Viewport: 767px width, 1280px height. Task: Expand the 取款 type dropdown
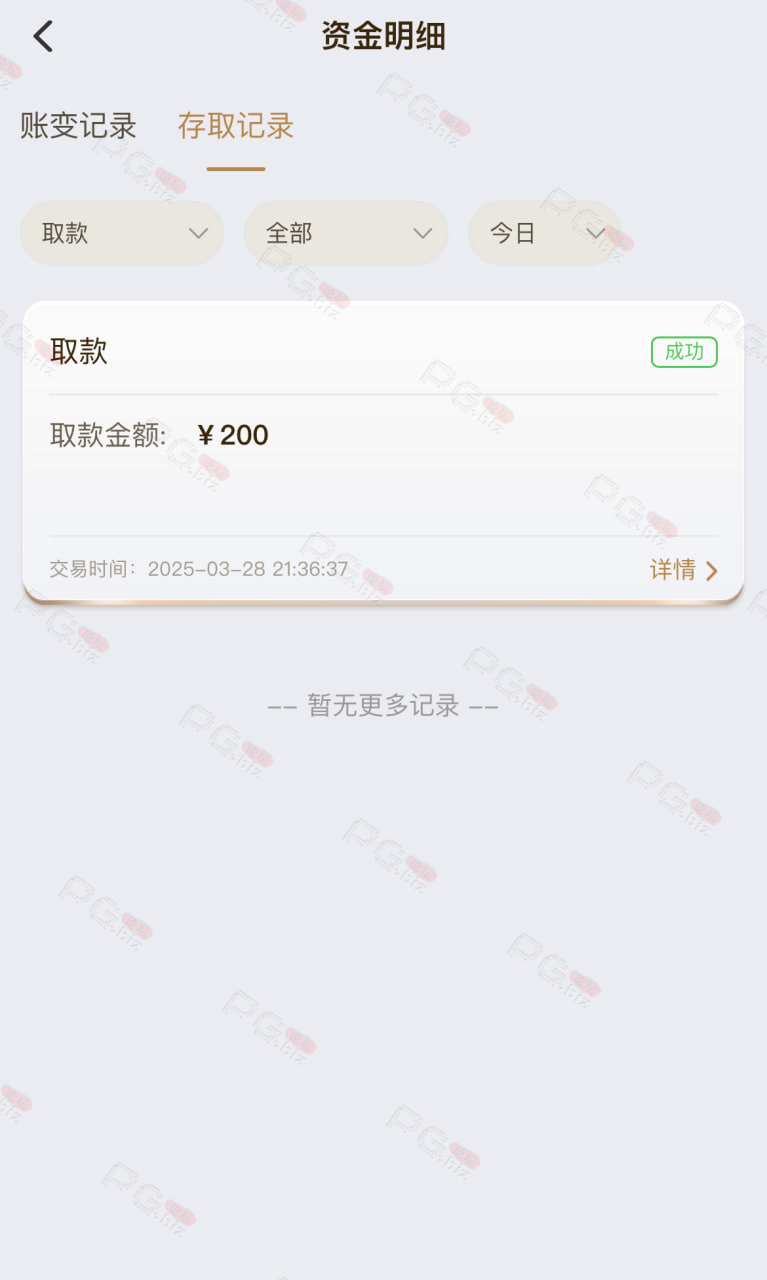point(122,233)
